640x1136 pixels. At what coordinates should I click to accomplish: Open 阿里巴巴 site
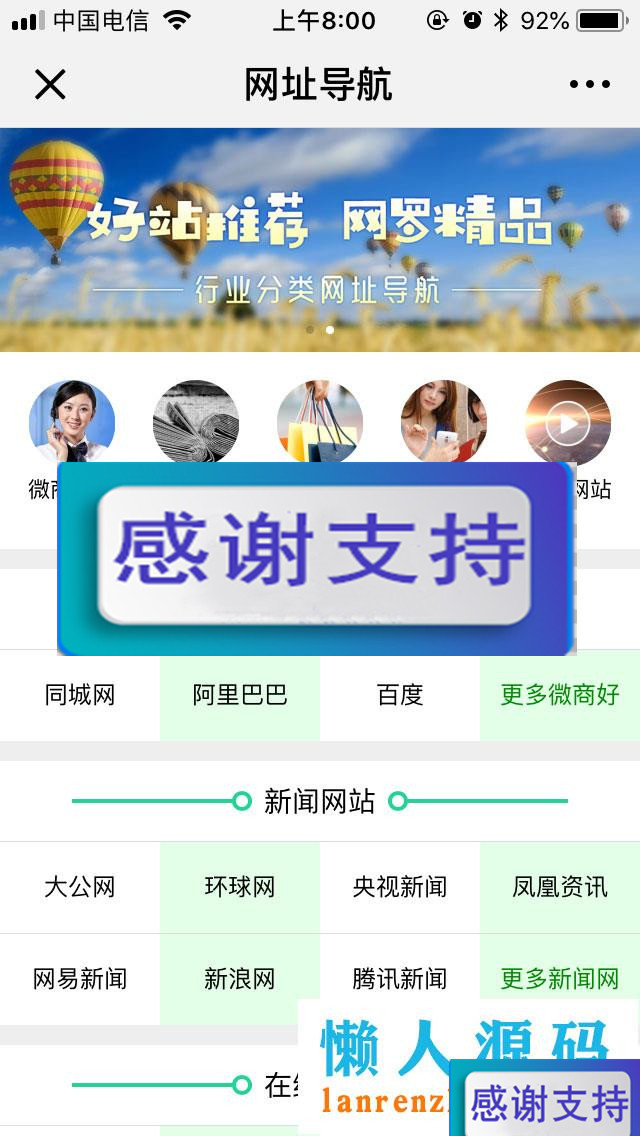[x=240, y=695]
